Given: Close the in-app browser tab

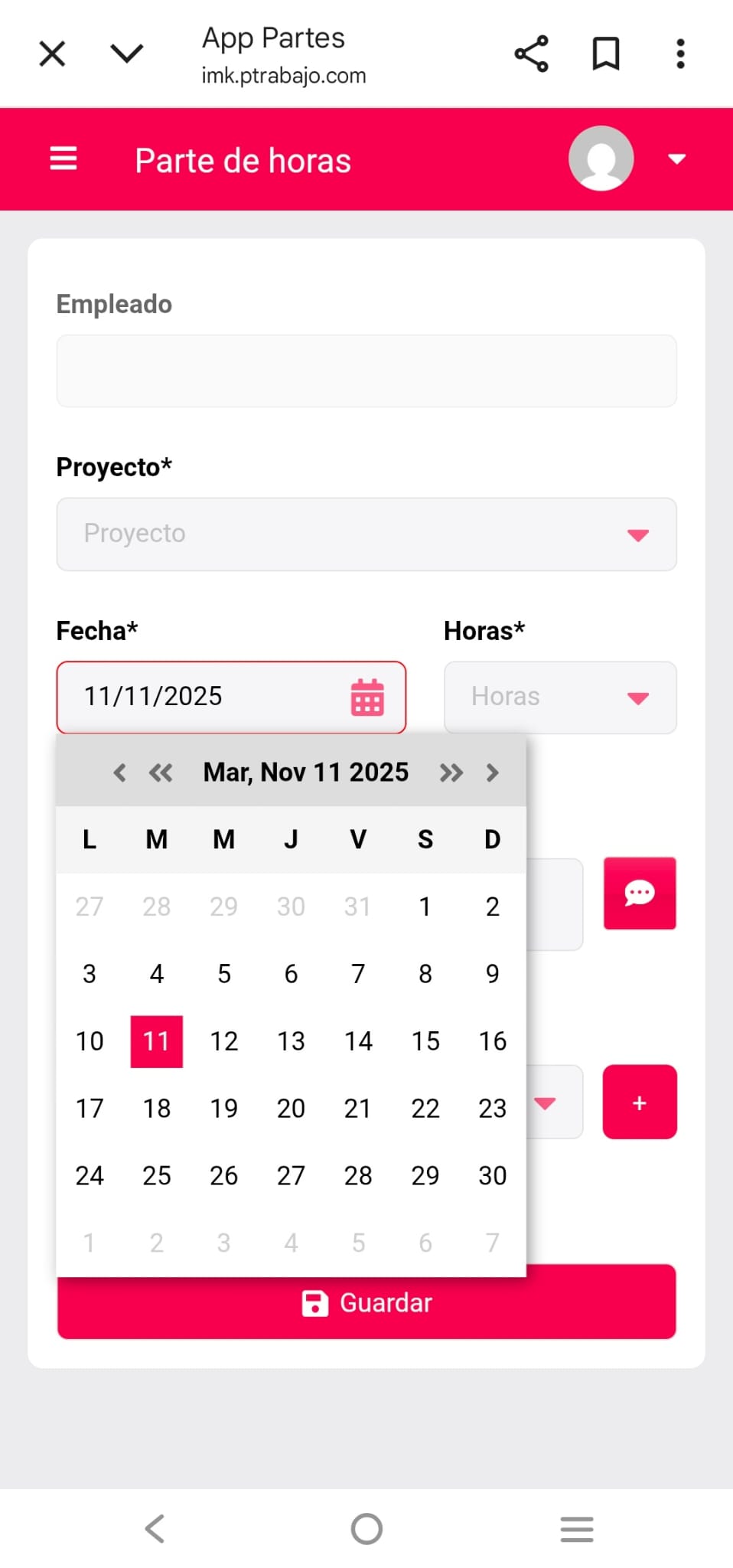Looking at the screenshot, I should [x=52, y=54].
